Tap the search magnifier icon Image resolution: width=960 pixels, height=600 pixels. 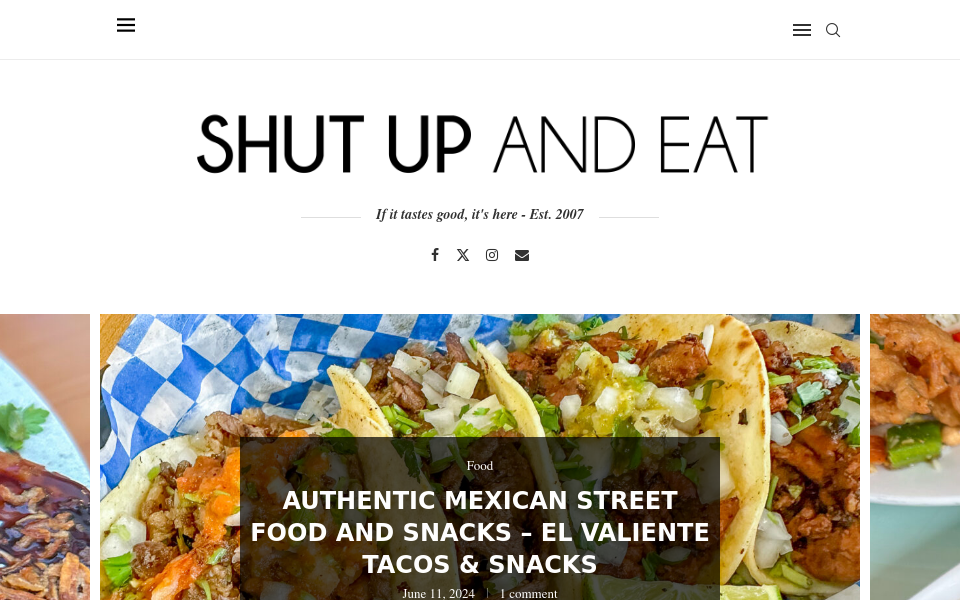click(x=833, y=30)
